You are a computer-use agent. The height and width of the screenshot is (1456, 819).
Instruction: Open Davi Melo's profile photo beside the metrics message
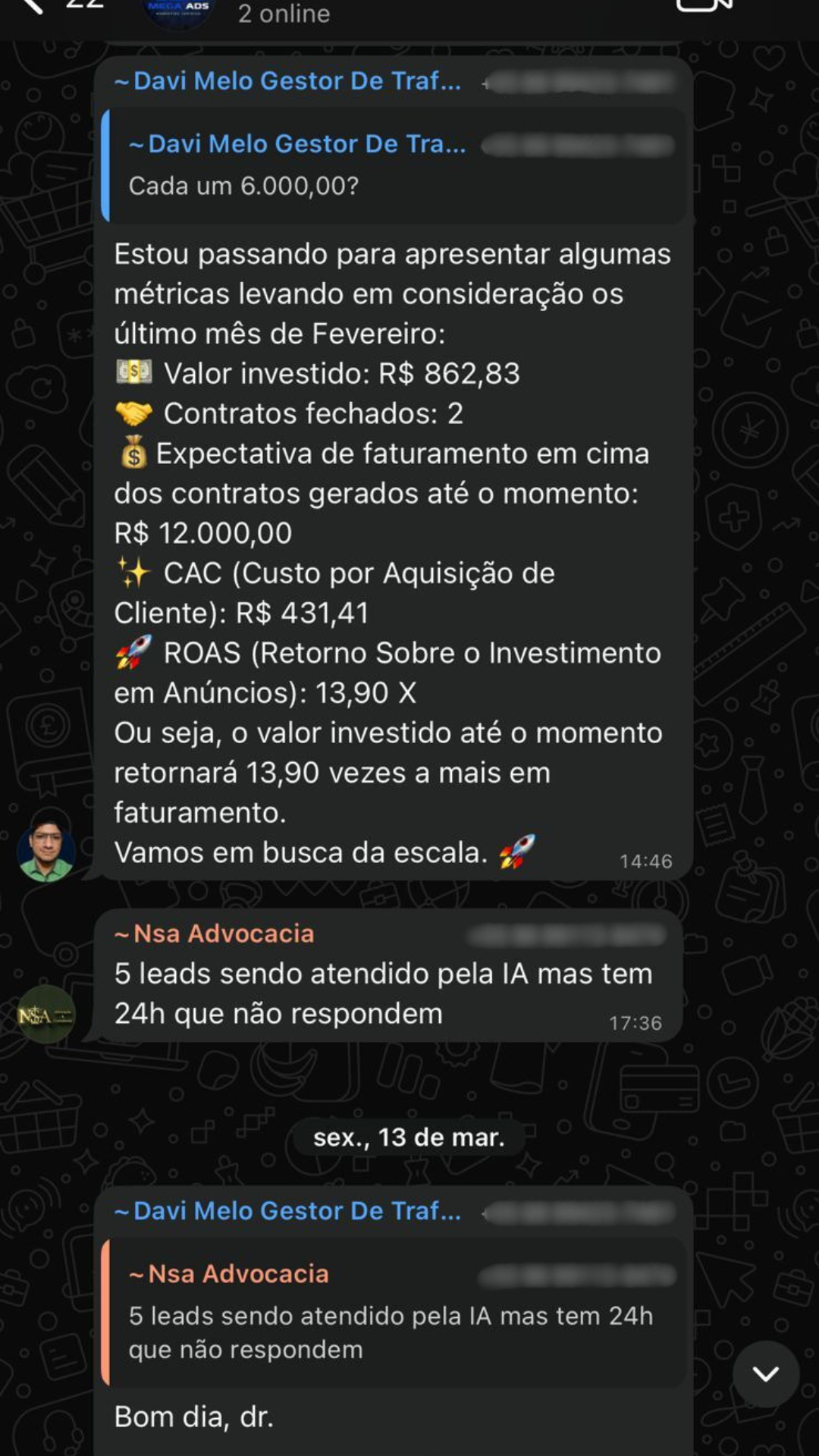[46, 851]
